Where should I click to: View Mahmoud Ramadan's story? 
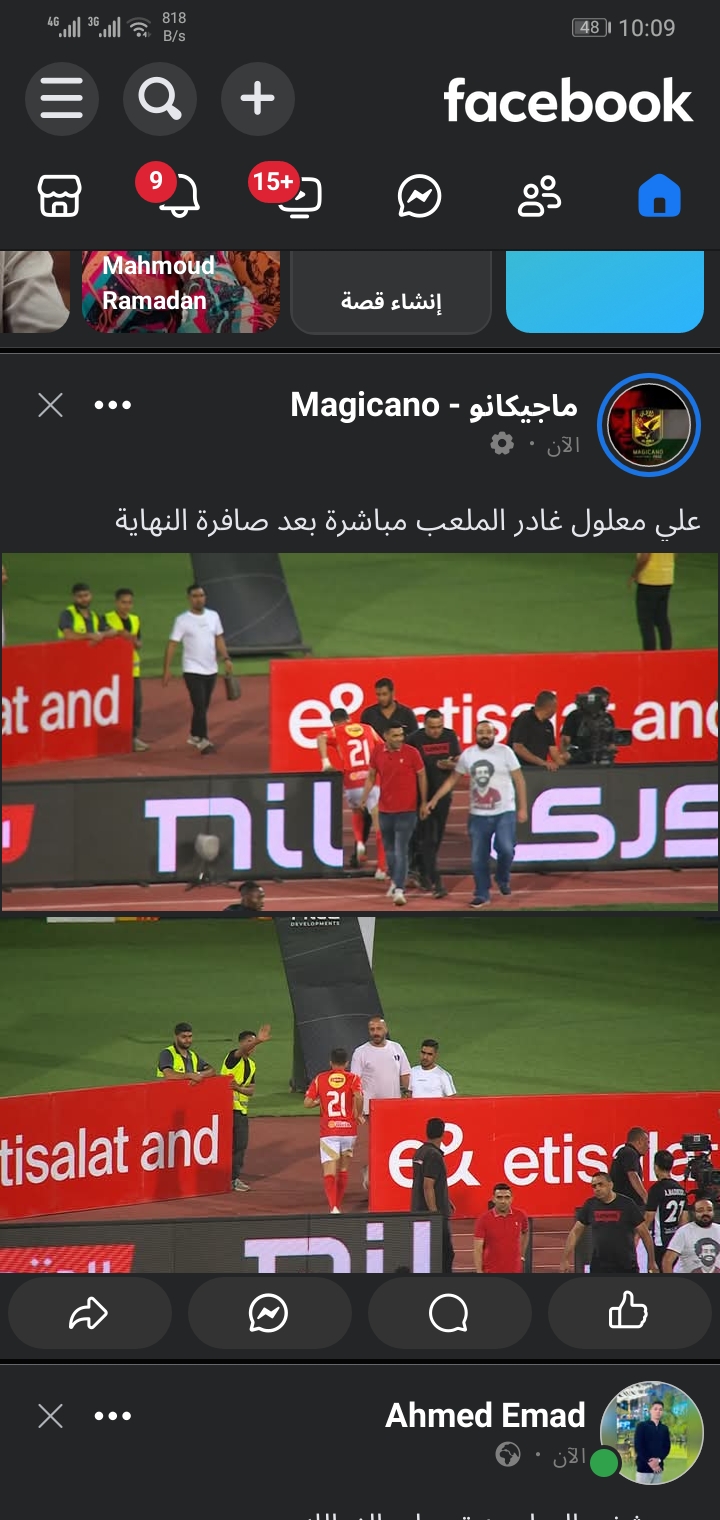pyautogui.click(x=180, y=290)
